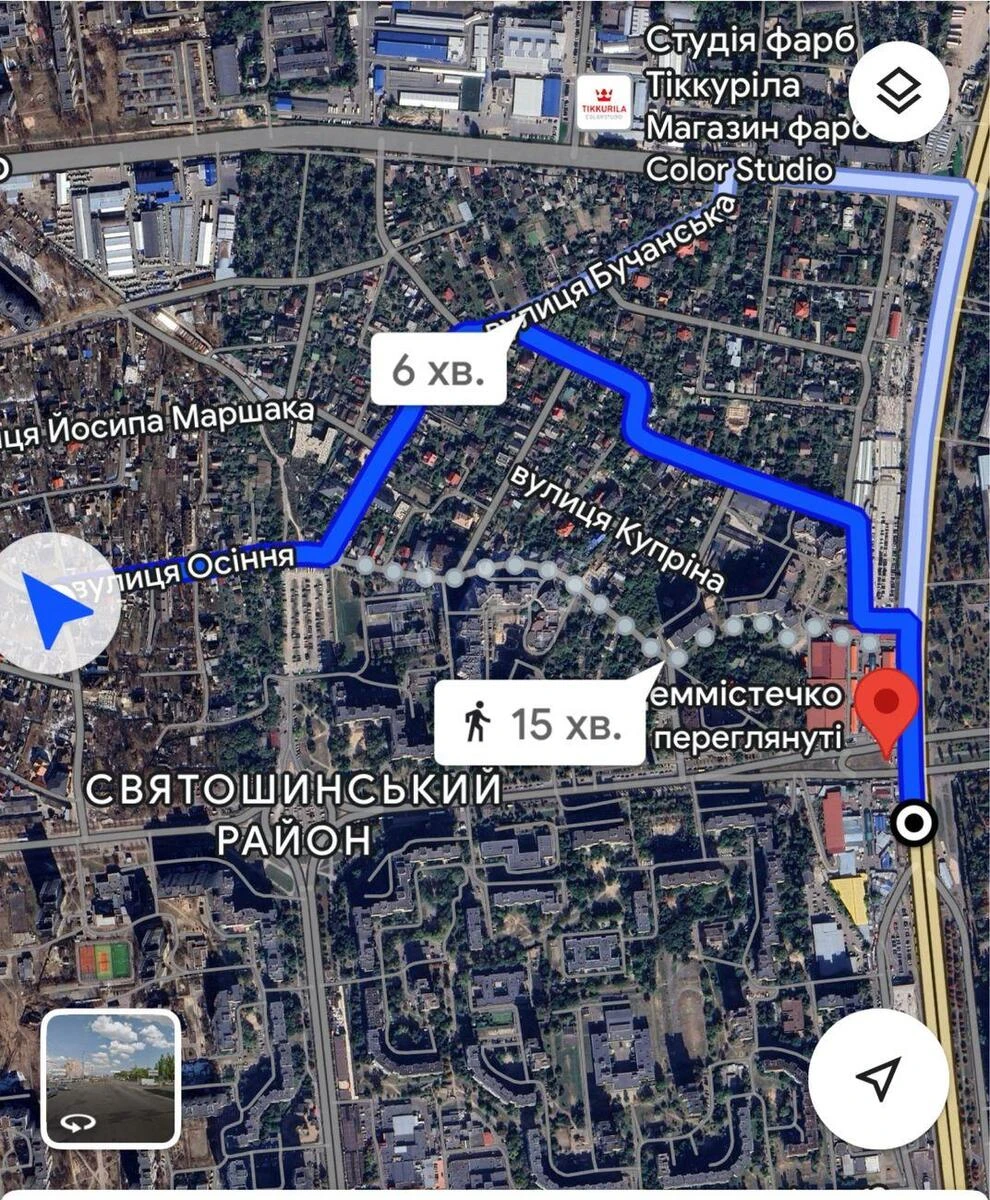Tap the Tikkurila paint store marker

click(x=601, y=101)
